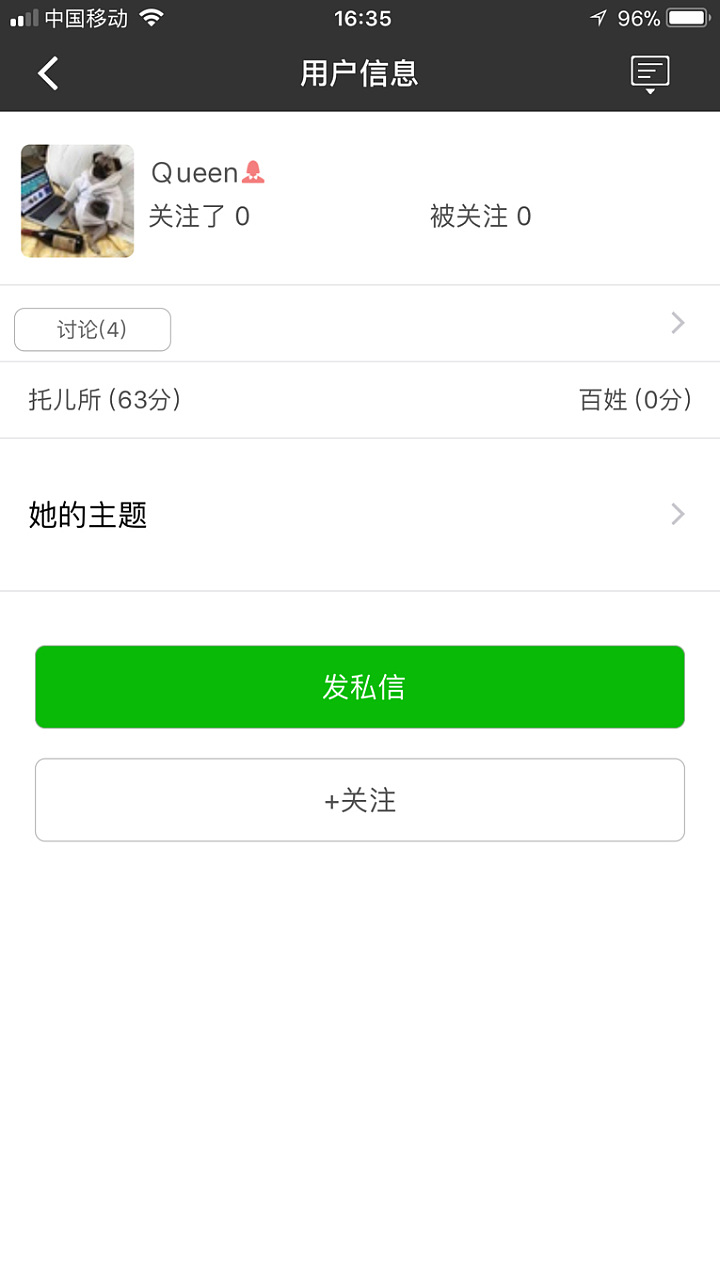View Queen's profile avatar
Viewport: 720px width, 1280px height.
[77, 201]
